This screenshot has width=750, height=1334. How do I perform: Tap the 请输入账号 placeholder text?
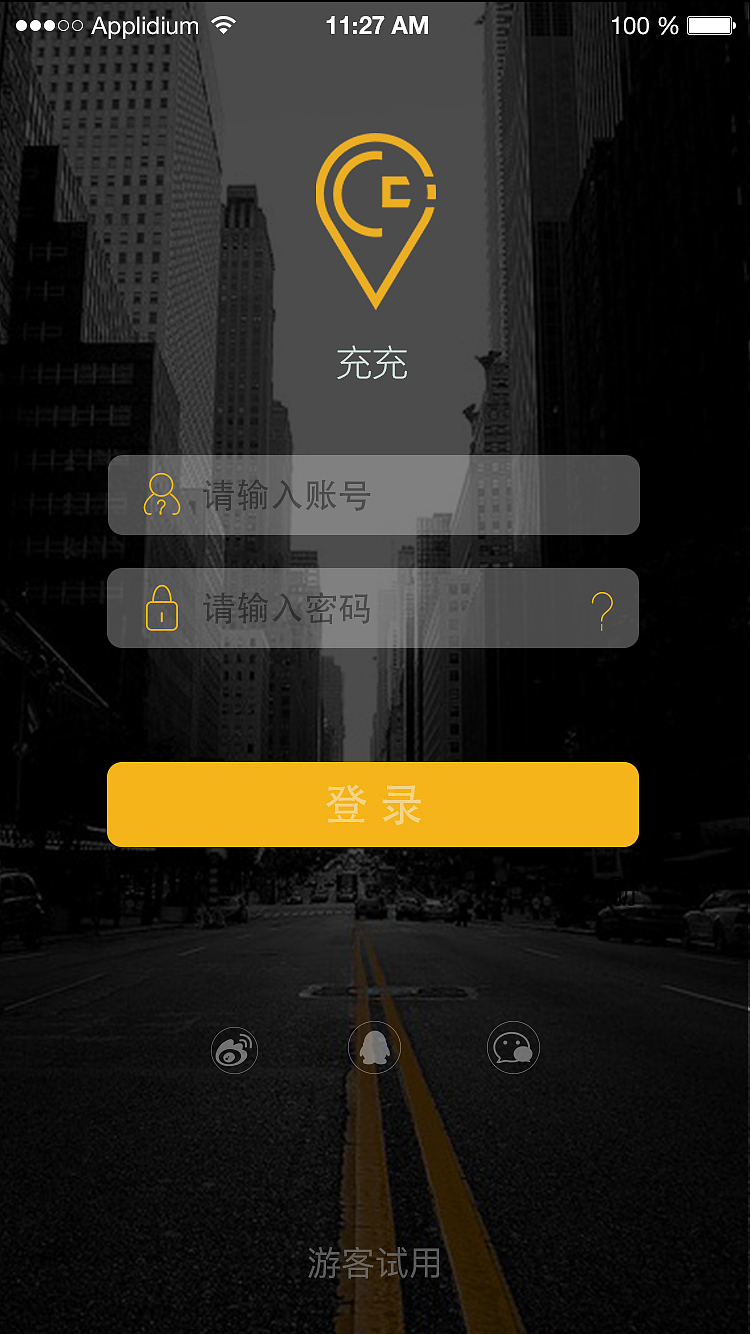290,494
